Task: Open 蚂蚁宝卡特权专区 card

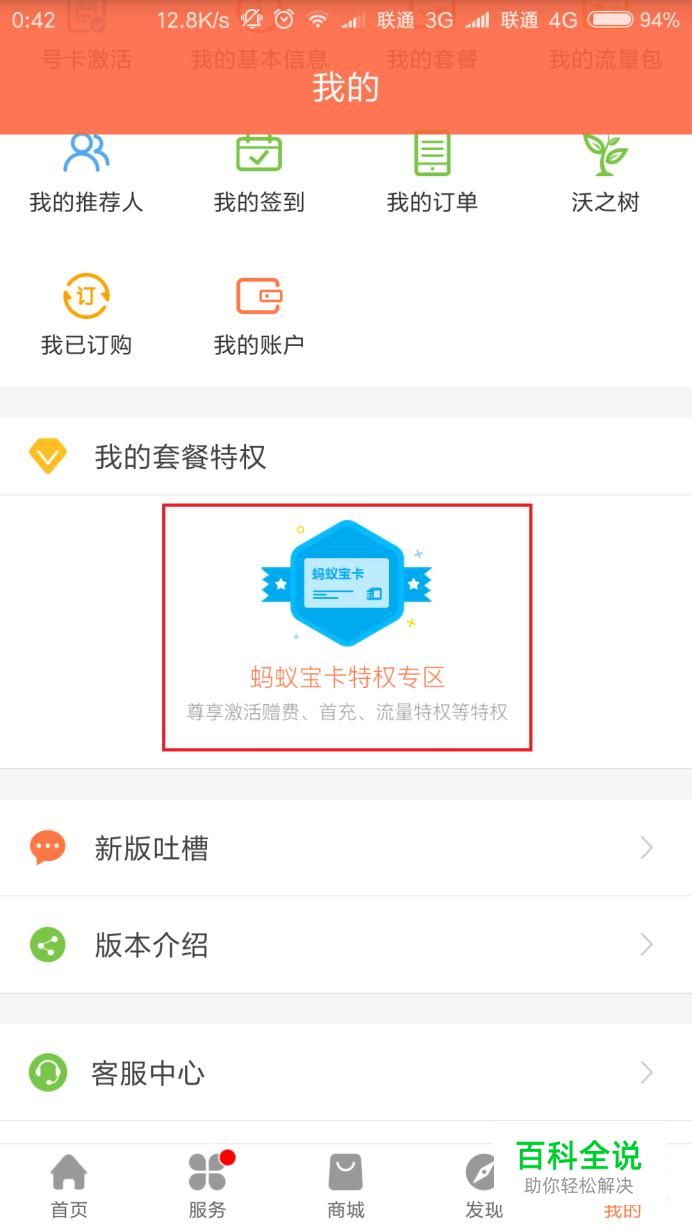Action: (x=347, y=627)
